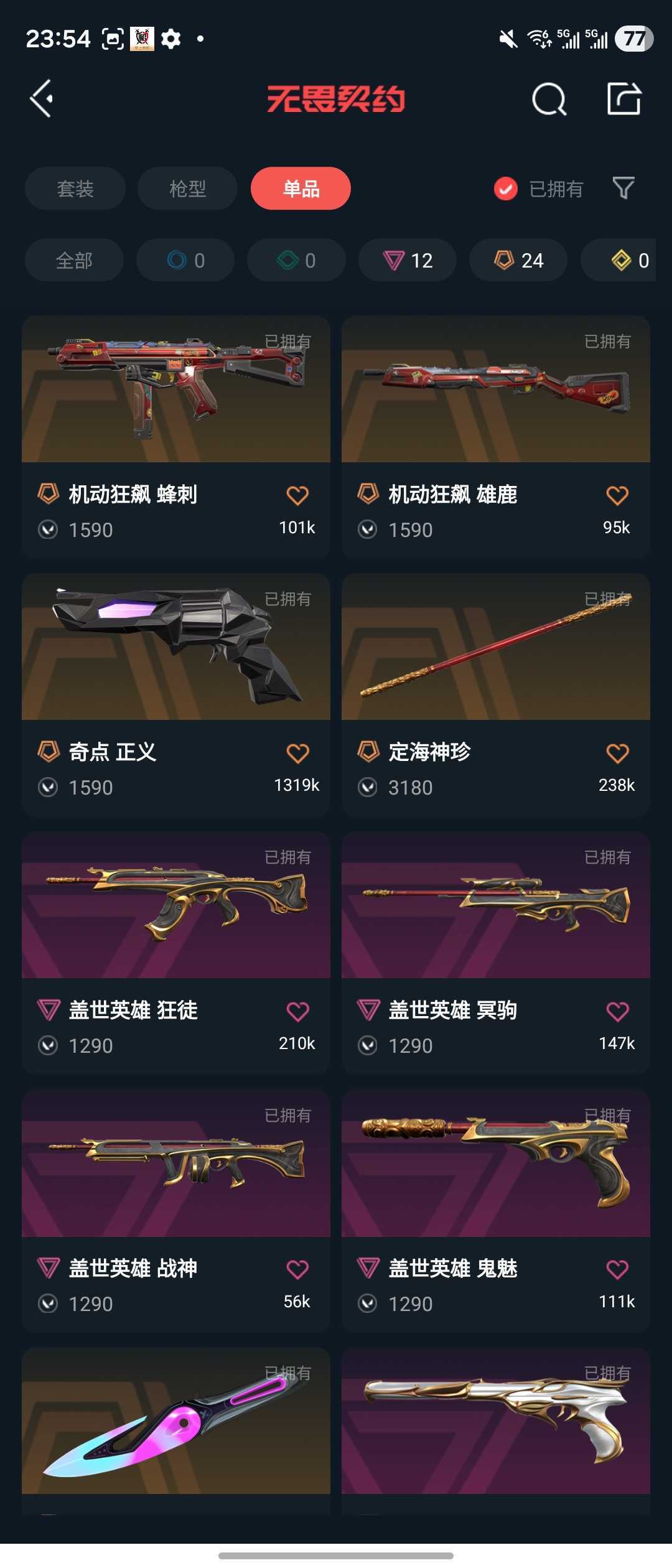The image size is (672, 1568).
Task: Select the orange rarity tier filter showing 24
Action: click(518, 260)
